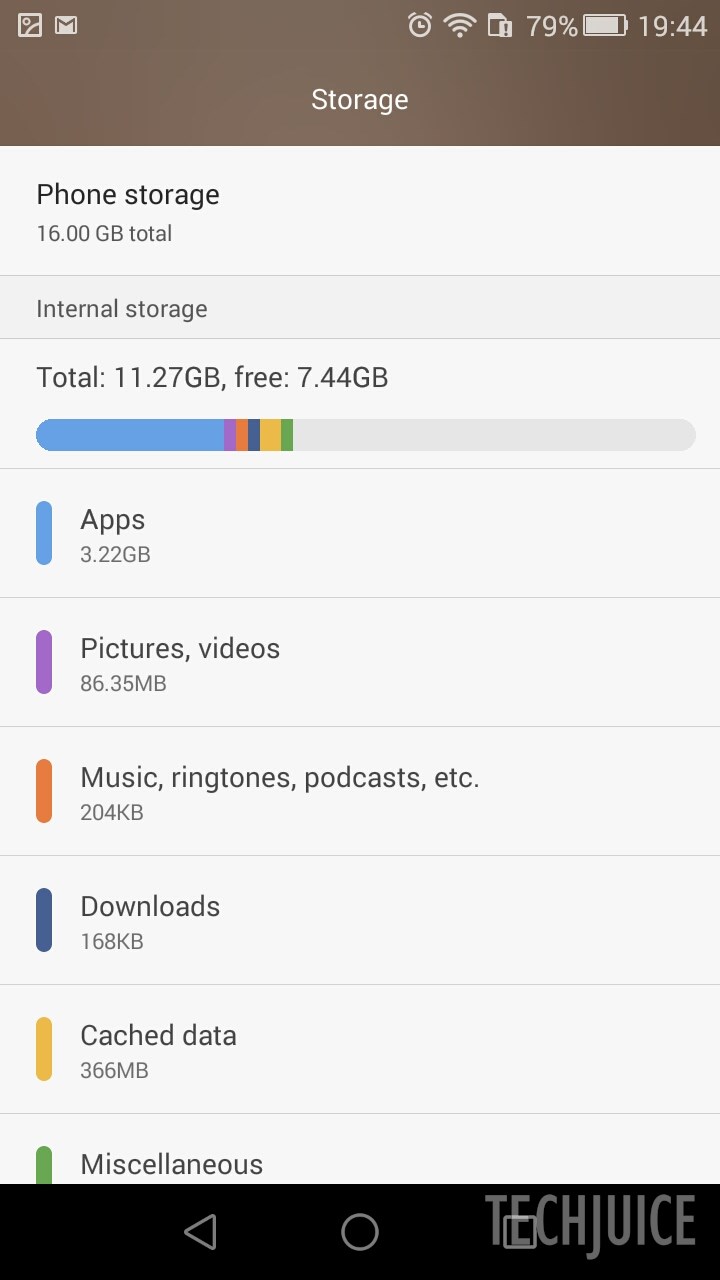
Task: Open the Apps storage details
Action: (360, 534)
